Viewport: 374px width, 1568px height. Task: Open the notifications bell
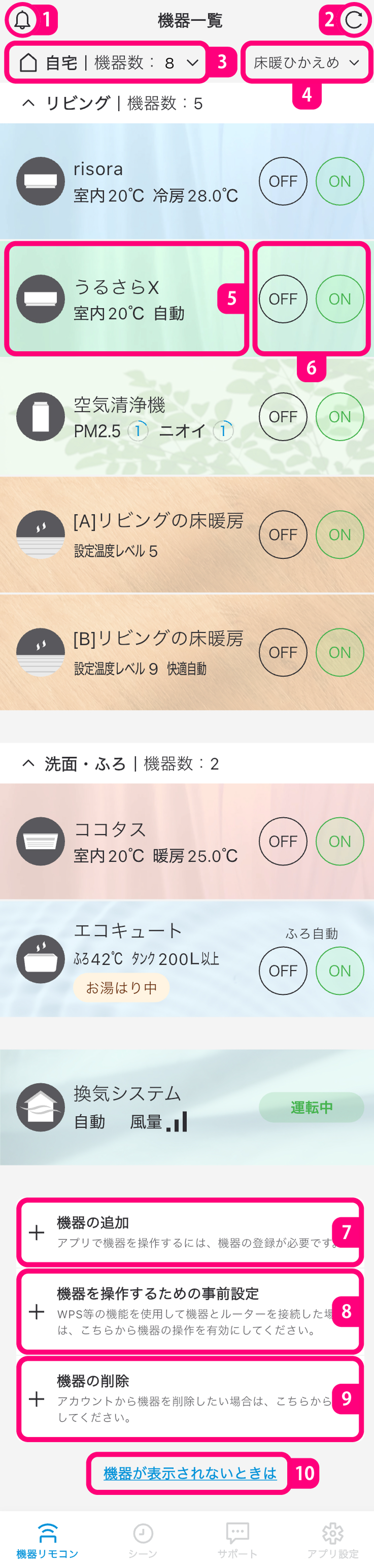(22, 20)
